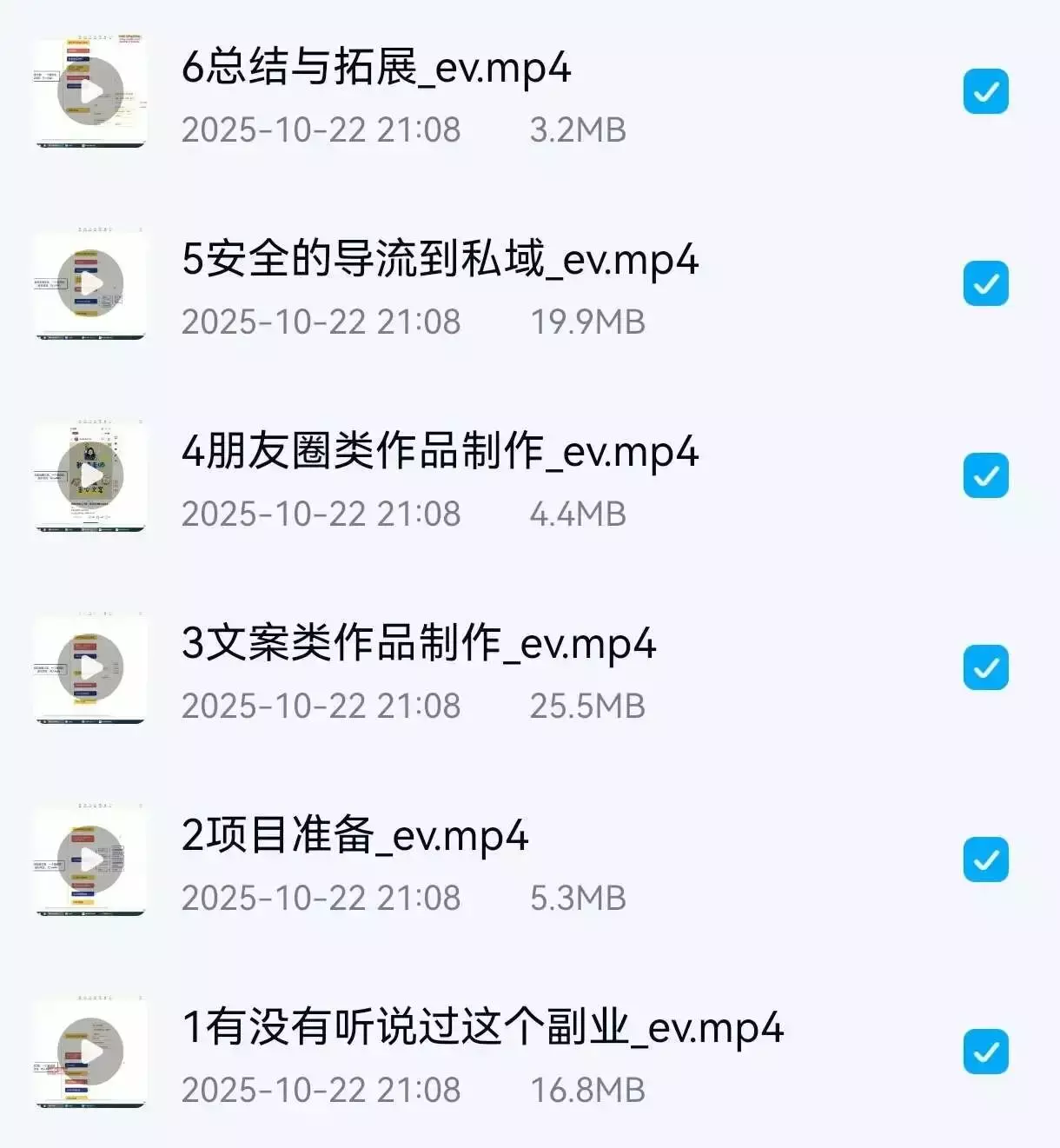Open the file 5安全的导流到私域_ev.mp4

[439, 260]
